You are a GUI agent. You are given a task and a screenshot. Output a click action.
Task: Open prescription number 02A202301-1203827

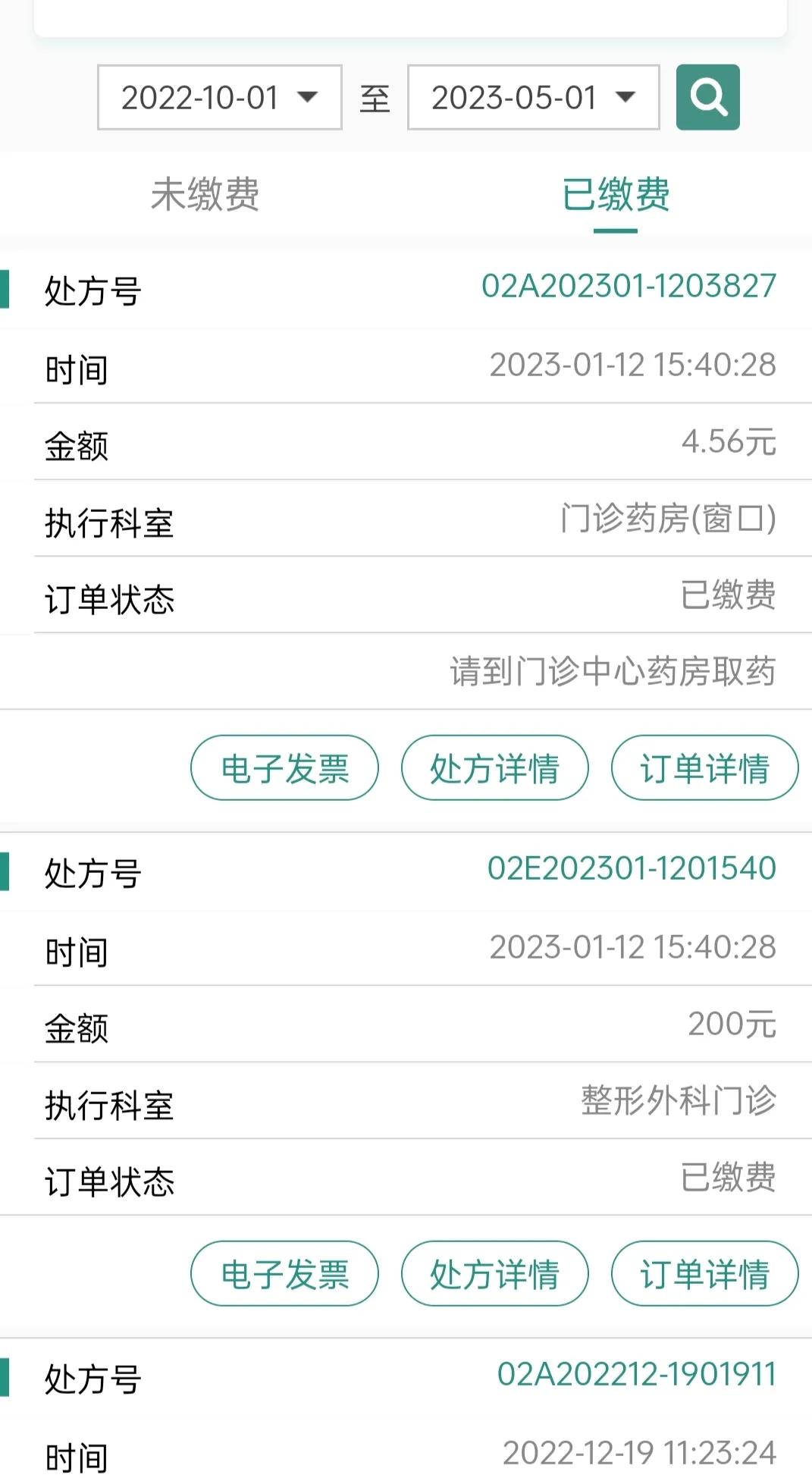point(628,287)
